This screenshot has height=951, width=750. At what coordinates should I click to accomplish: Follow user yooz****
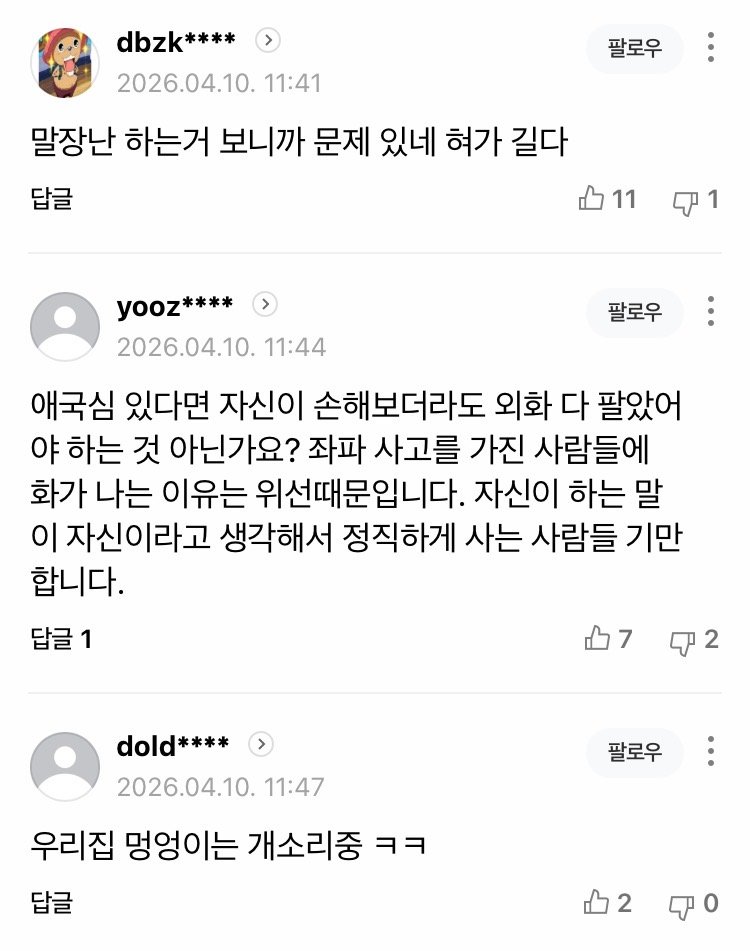pos(635,312)
